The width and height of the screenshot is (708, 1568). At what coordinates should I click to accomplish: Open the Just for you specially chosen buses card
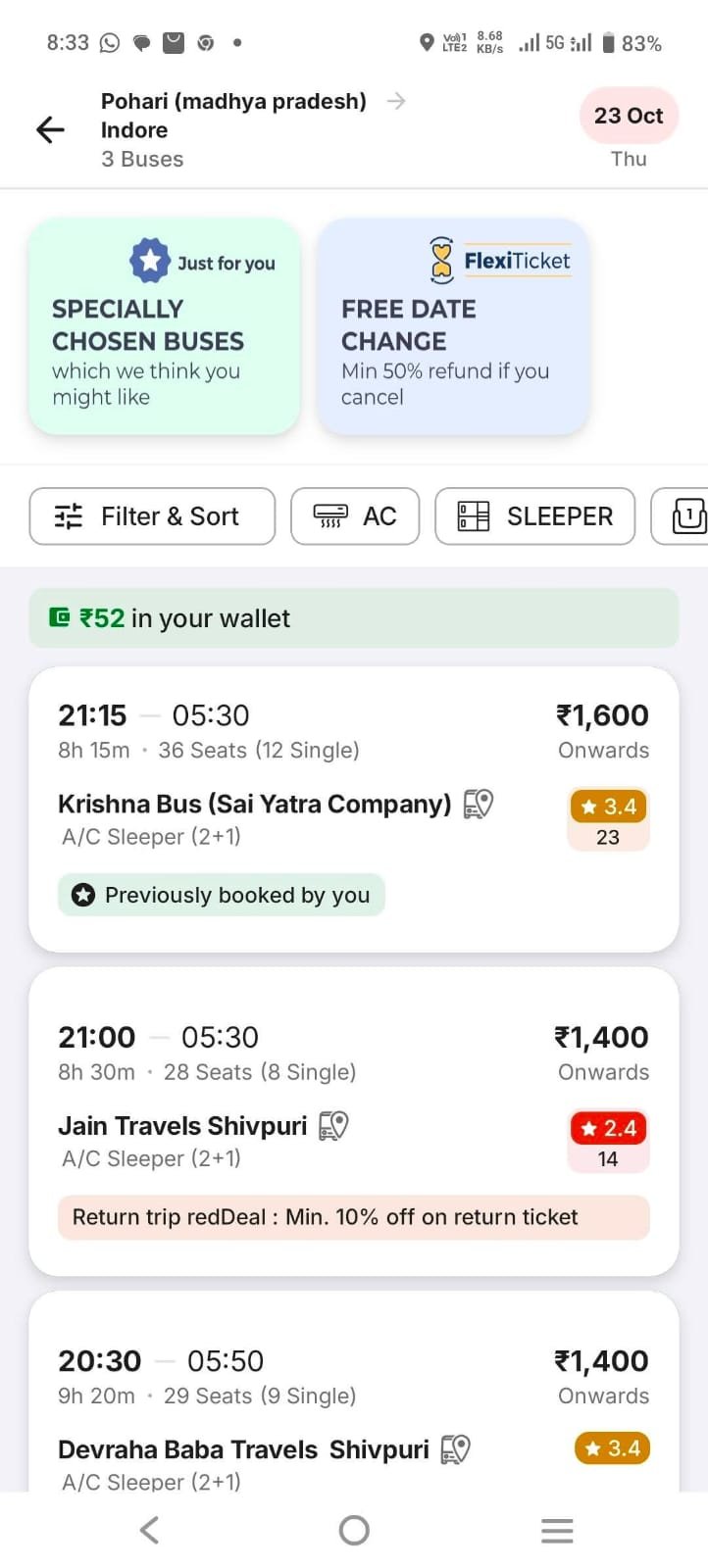coord(164,326)
